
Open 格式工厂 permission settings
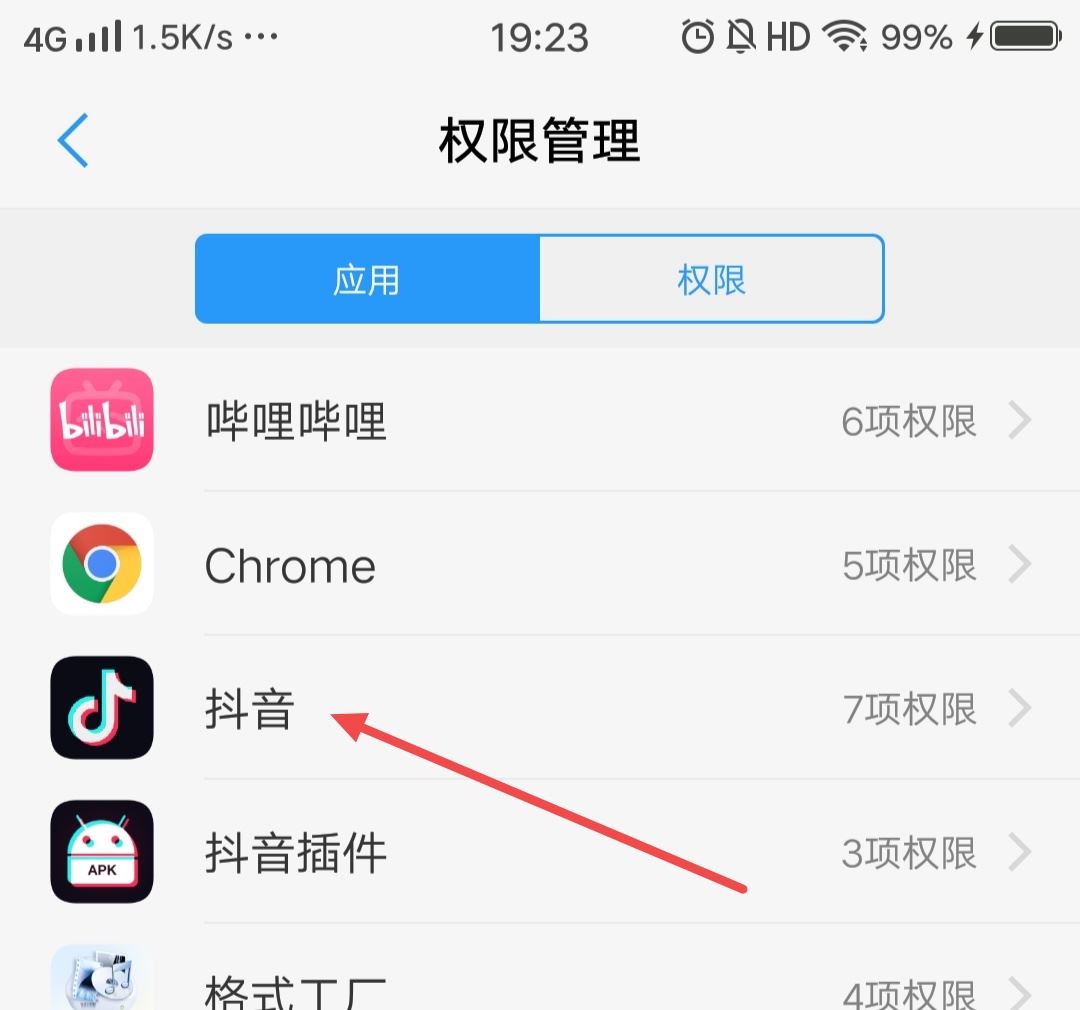[540, 985]
